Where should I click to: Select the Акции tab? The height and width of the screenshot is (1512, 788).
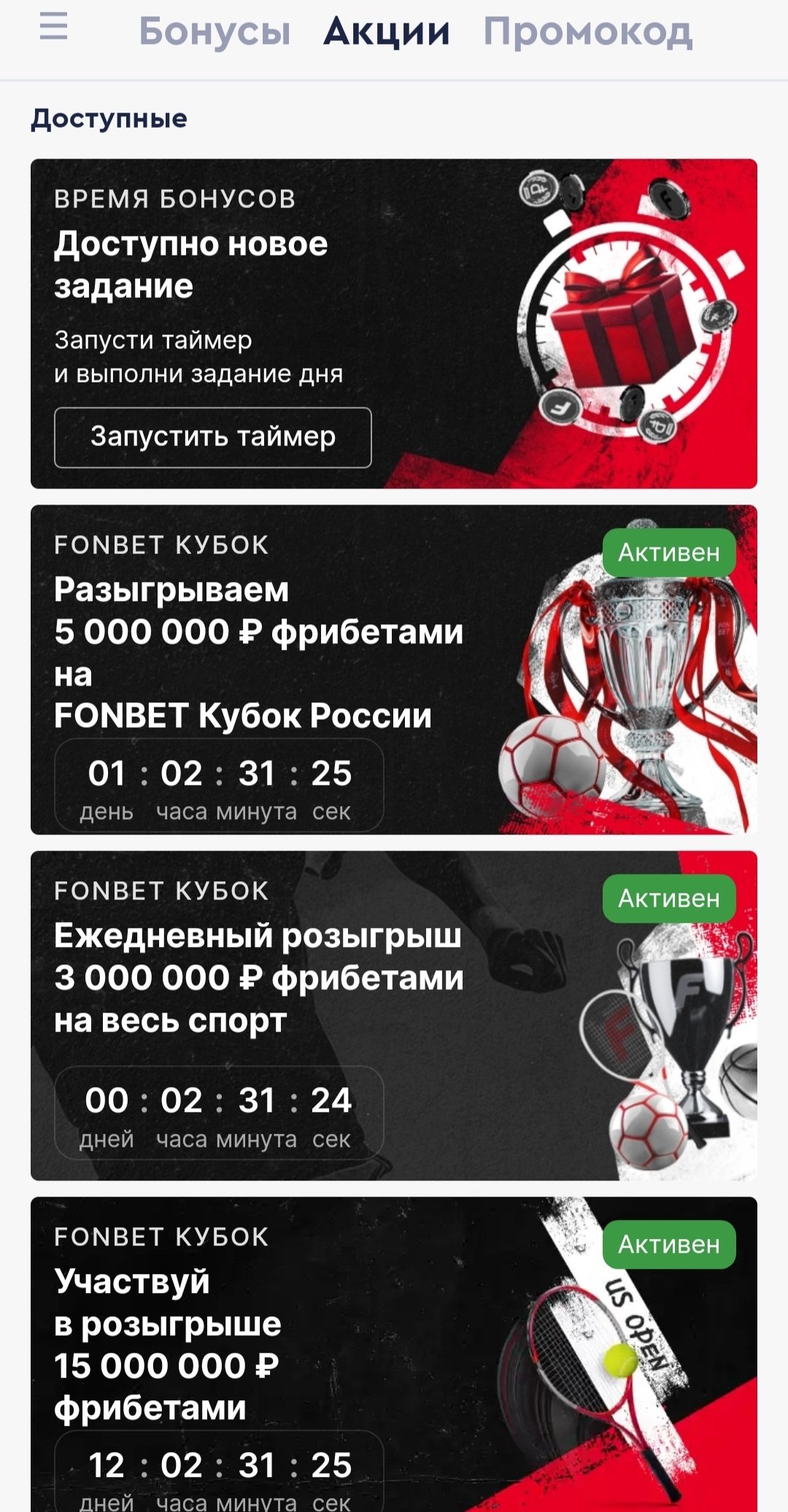point(387,32)
